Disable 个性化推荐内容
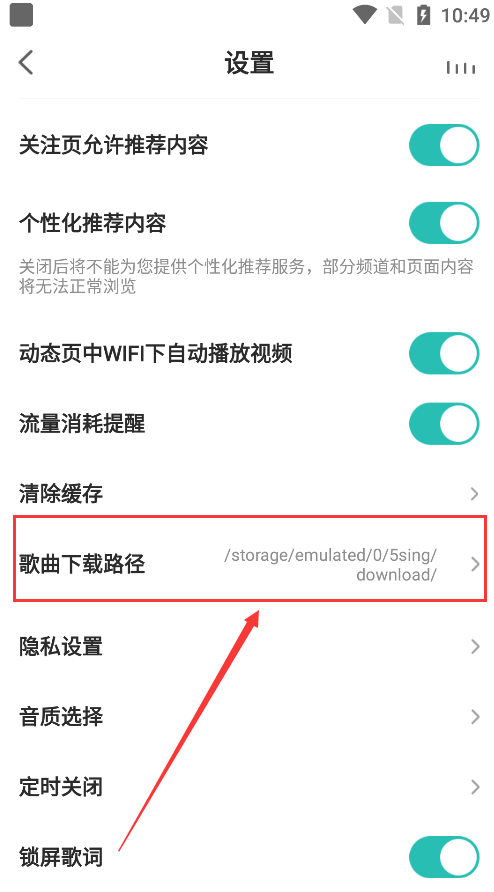This screenshot has width=494, height=892. coord(444,222)
